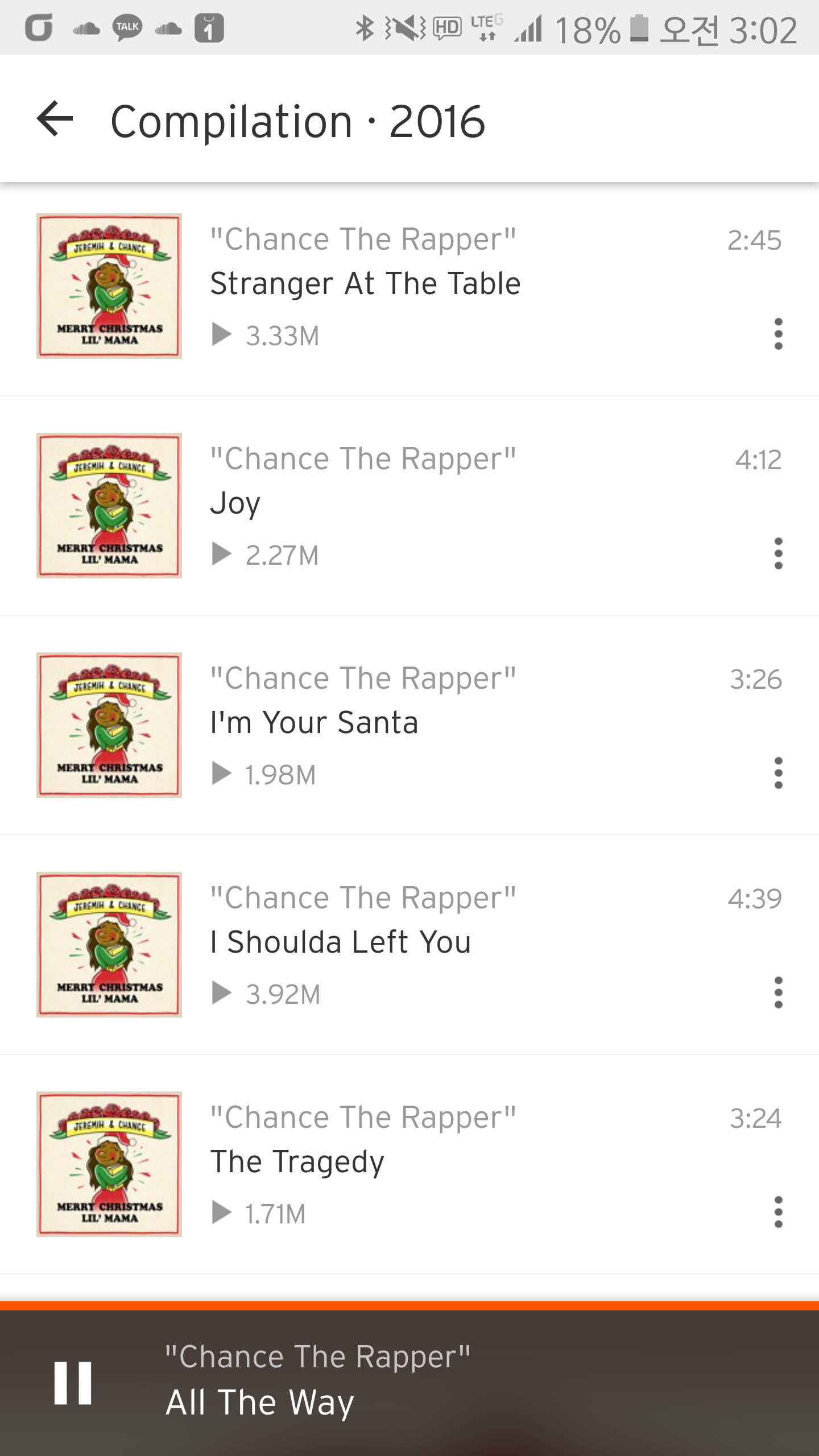Screen dimensions: 819x1456
Task: Go back using the arrow icon
Action: pyautogui.click(x=55, y=119)
